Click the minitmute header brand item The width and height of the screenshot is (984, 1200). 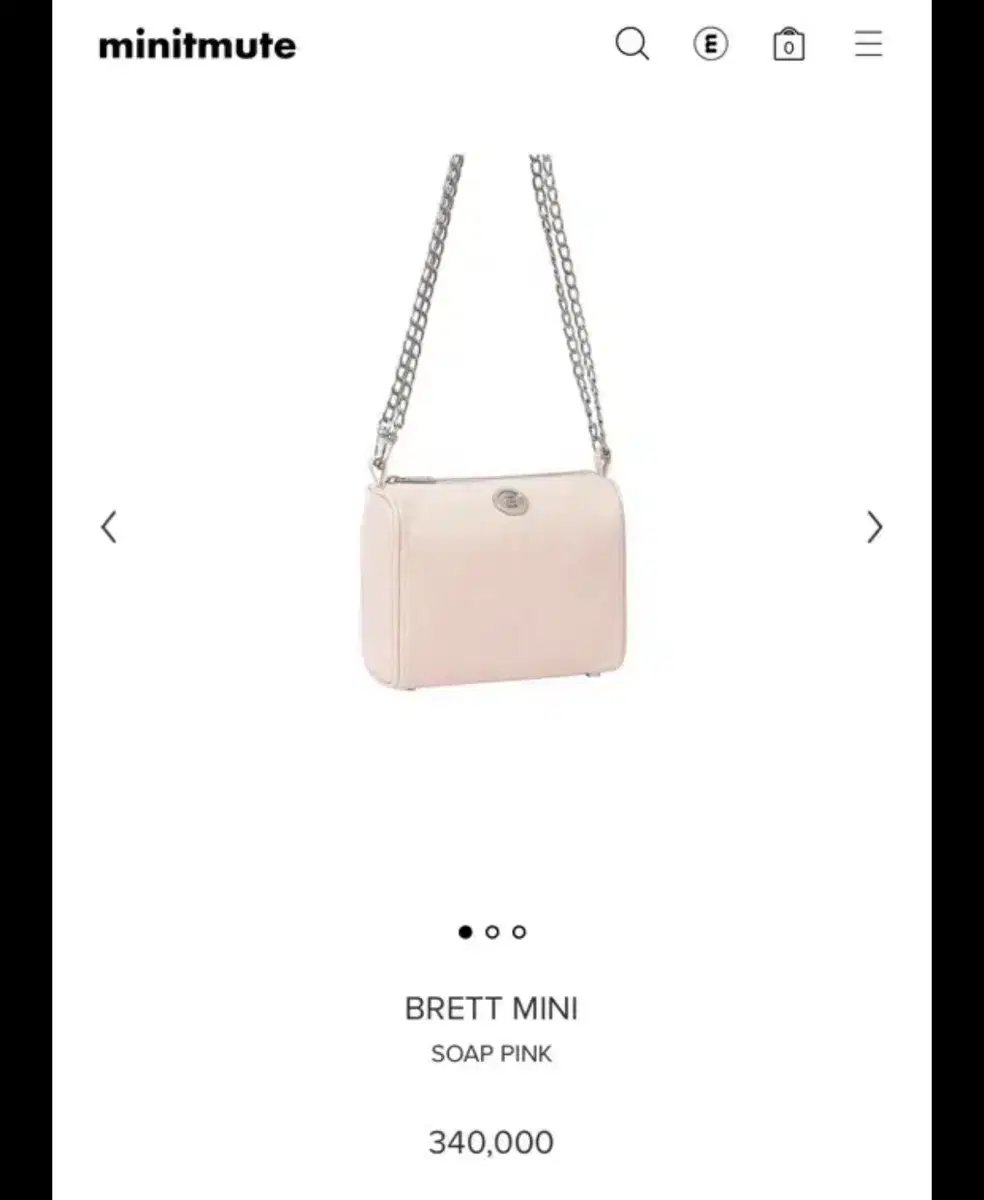pyautogui.click(x=196, y=44)
